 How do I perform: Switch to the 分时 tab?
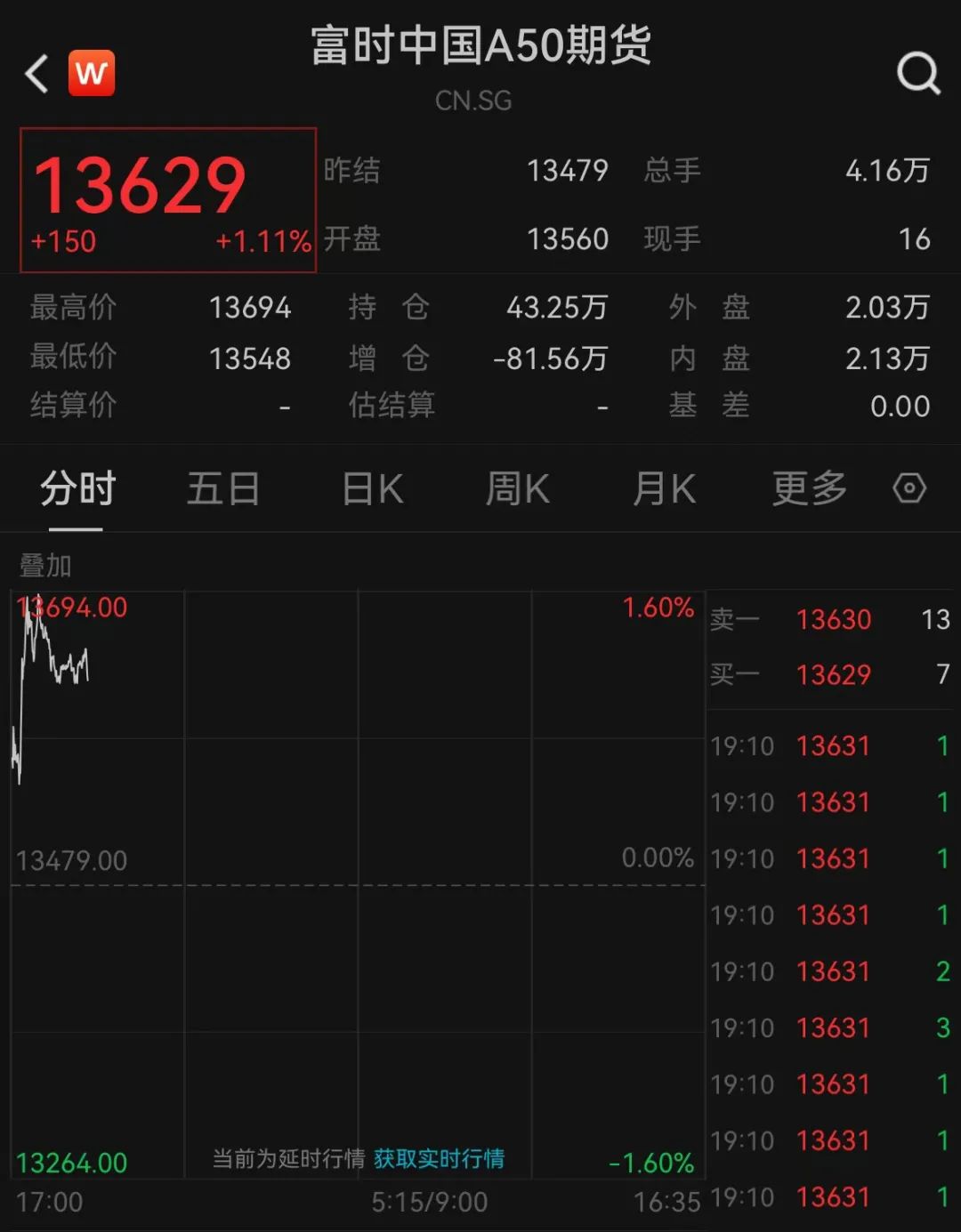[x=77, y=489]
